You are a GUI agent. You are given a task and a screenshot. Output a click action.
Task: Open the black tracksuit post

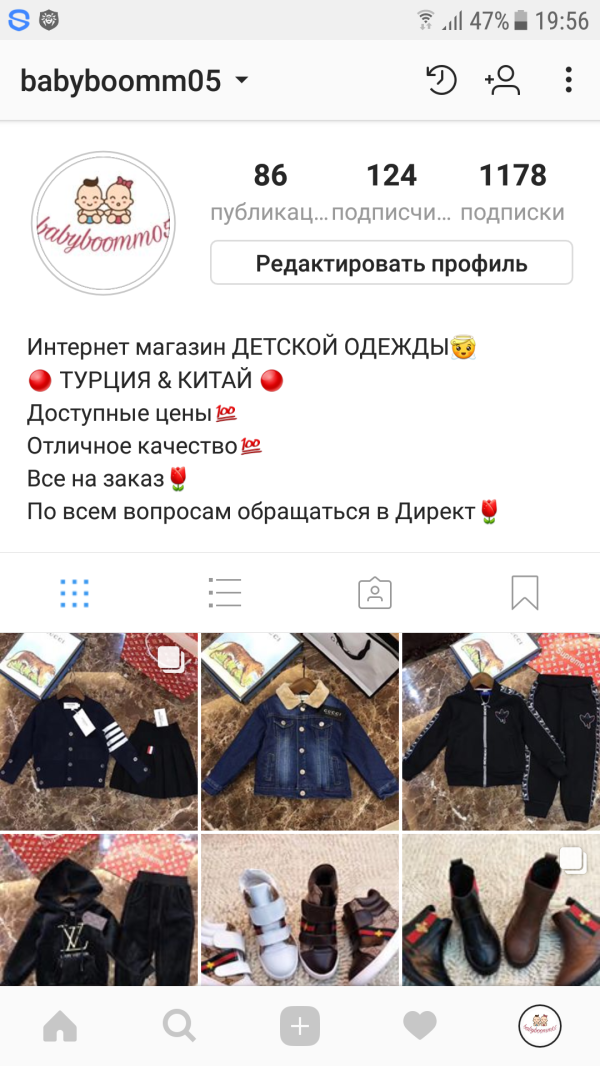click(501, 732)
